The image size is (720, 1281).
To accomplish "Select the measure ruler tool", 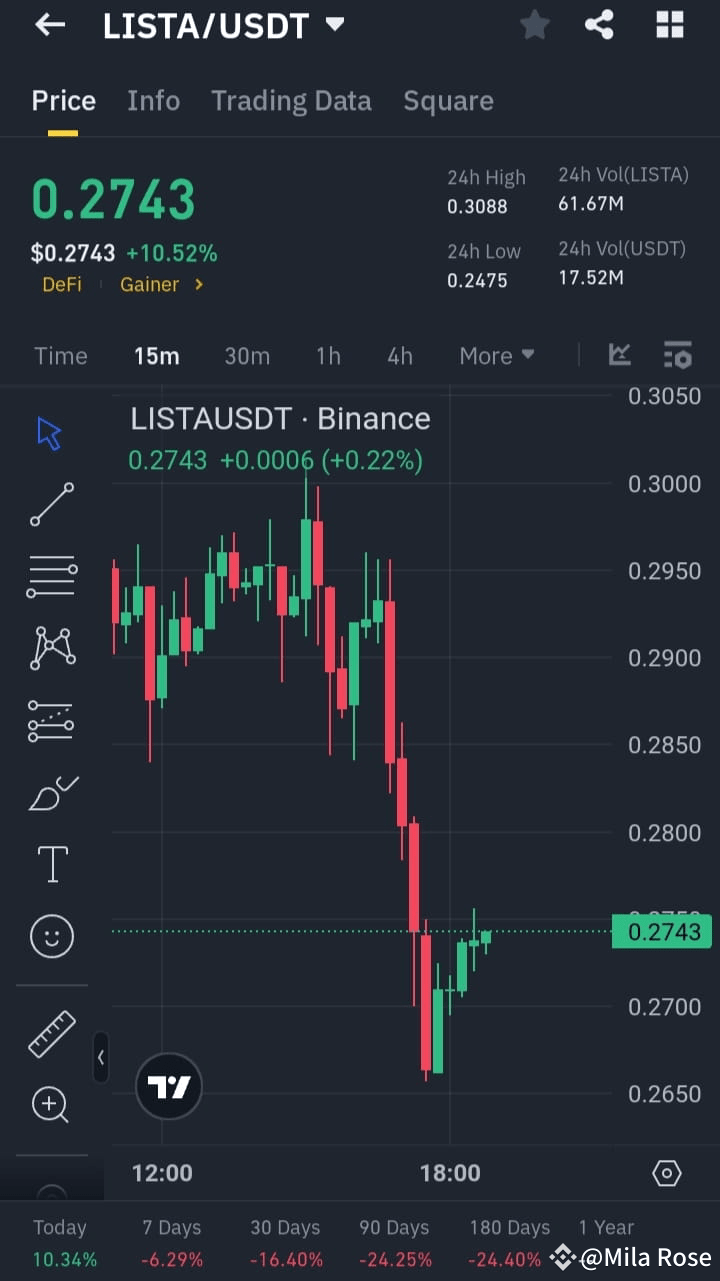I will point(51,1034).
